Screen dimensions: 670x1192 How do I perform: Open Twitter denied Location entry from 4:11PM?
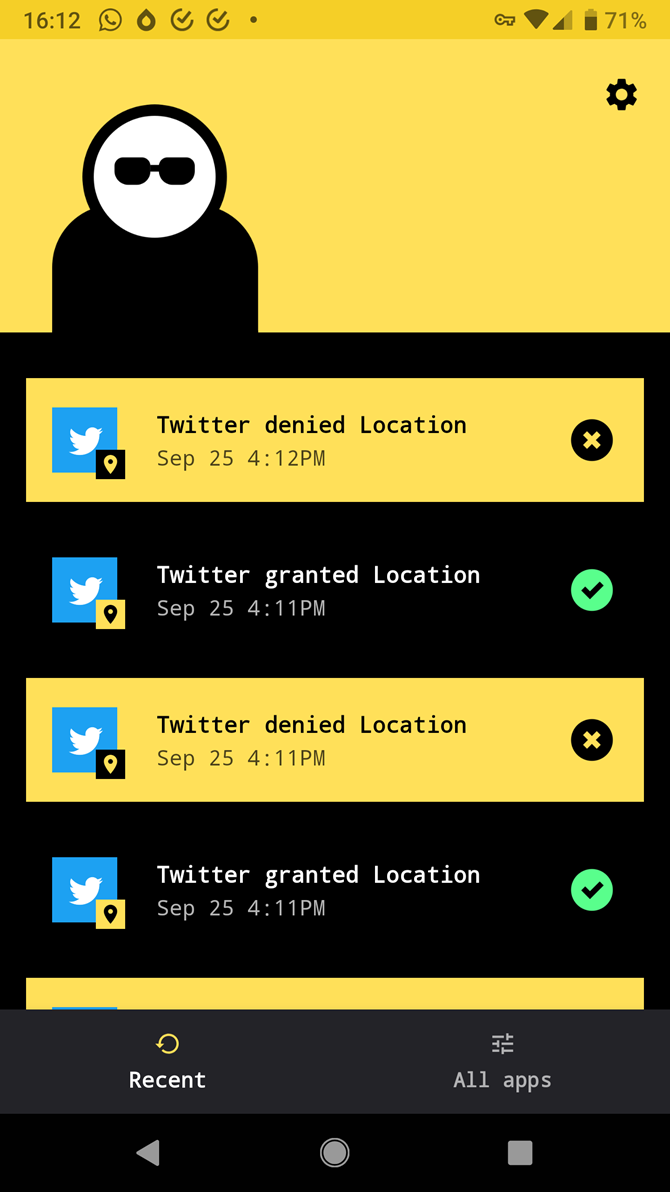pos(334,740)
